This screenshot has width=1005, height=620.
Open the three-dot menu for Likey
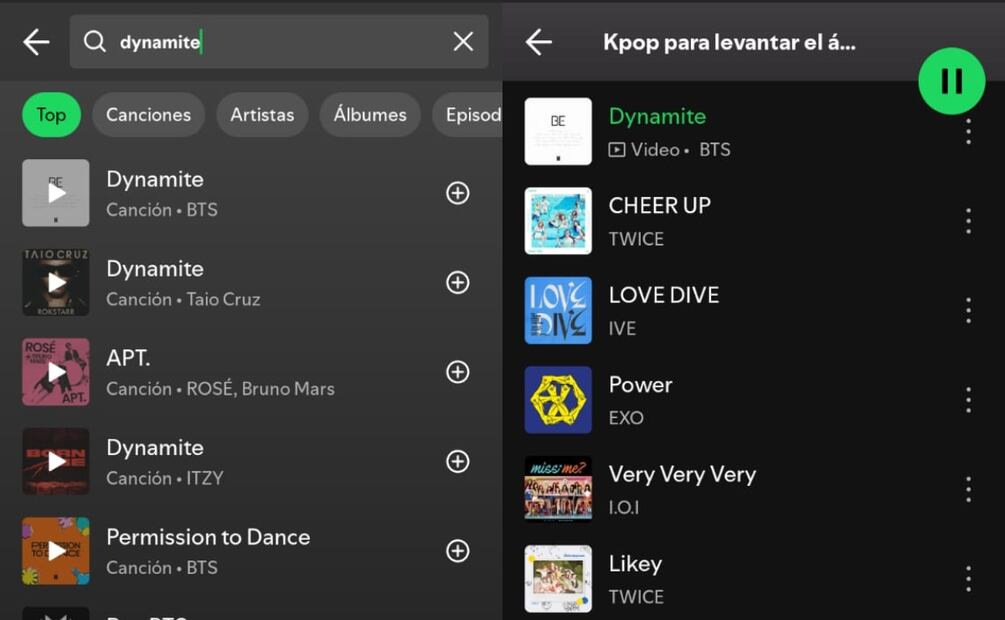click(968, 578)
